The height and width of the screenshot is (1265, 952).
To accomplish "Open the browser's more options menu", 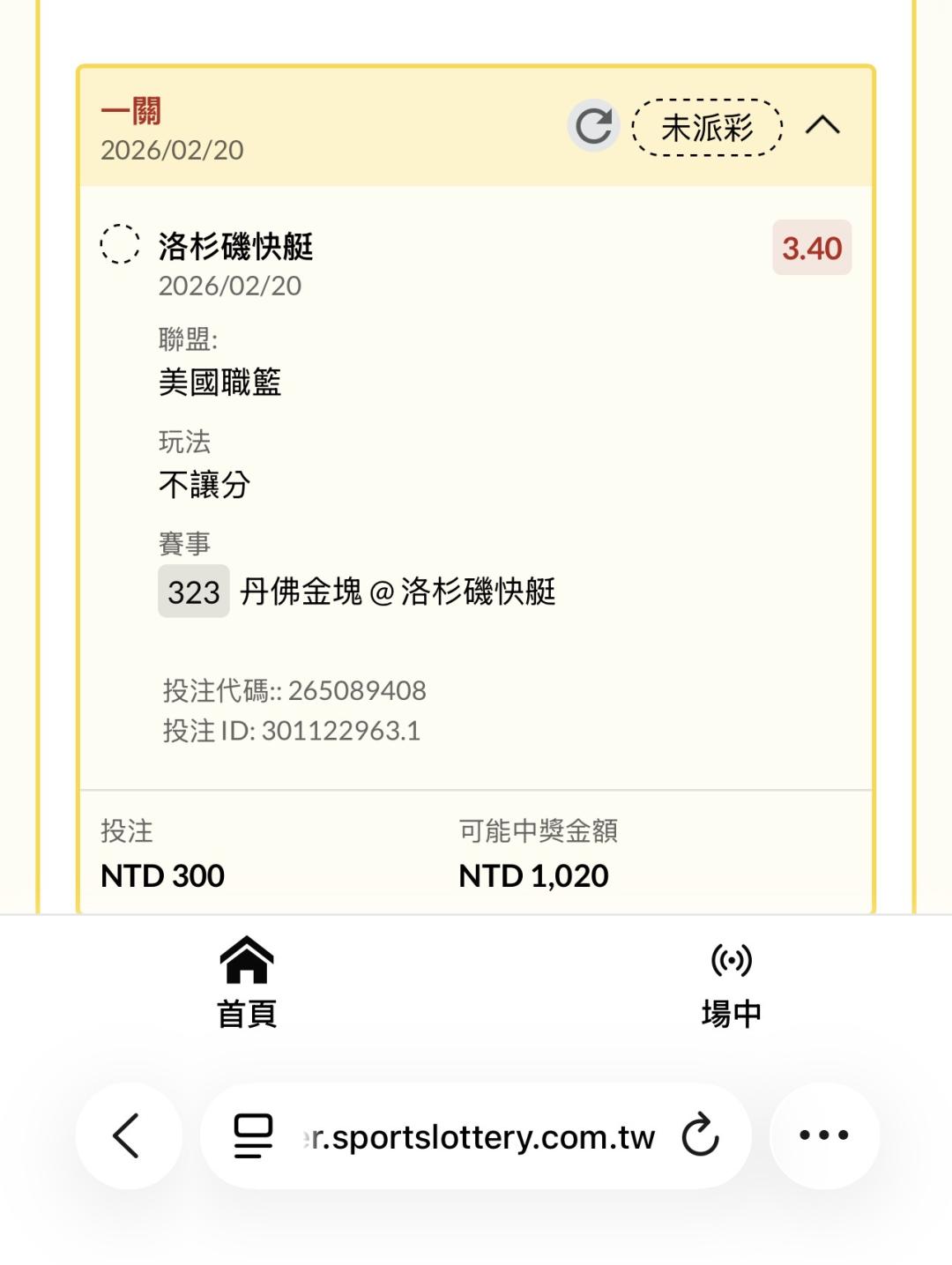I will click(x=824, y=1135).
